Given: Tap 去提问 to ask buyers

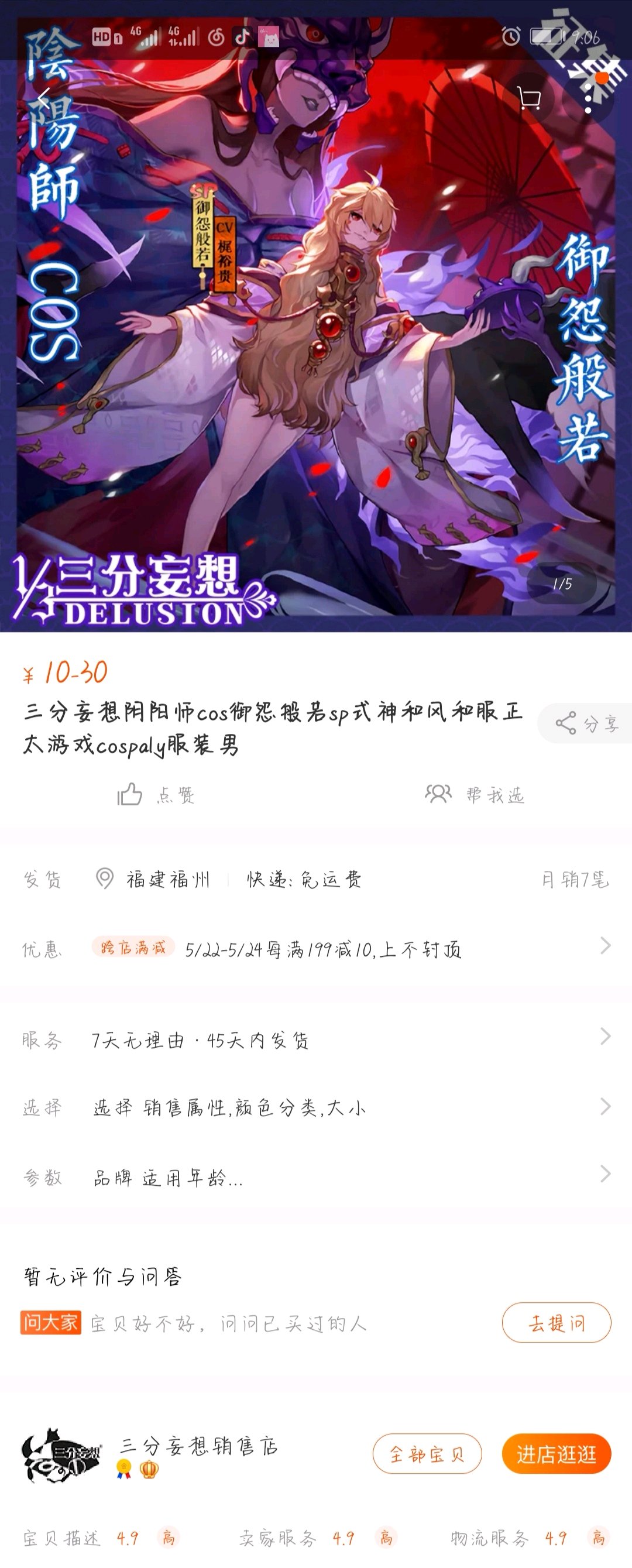Looking at the screenshot, I should tap(556, 1323).
